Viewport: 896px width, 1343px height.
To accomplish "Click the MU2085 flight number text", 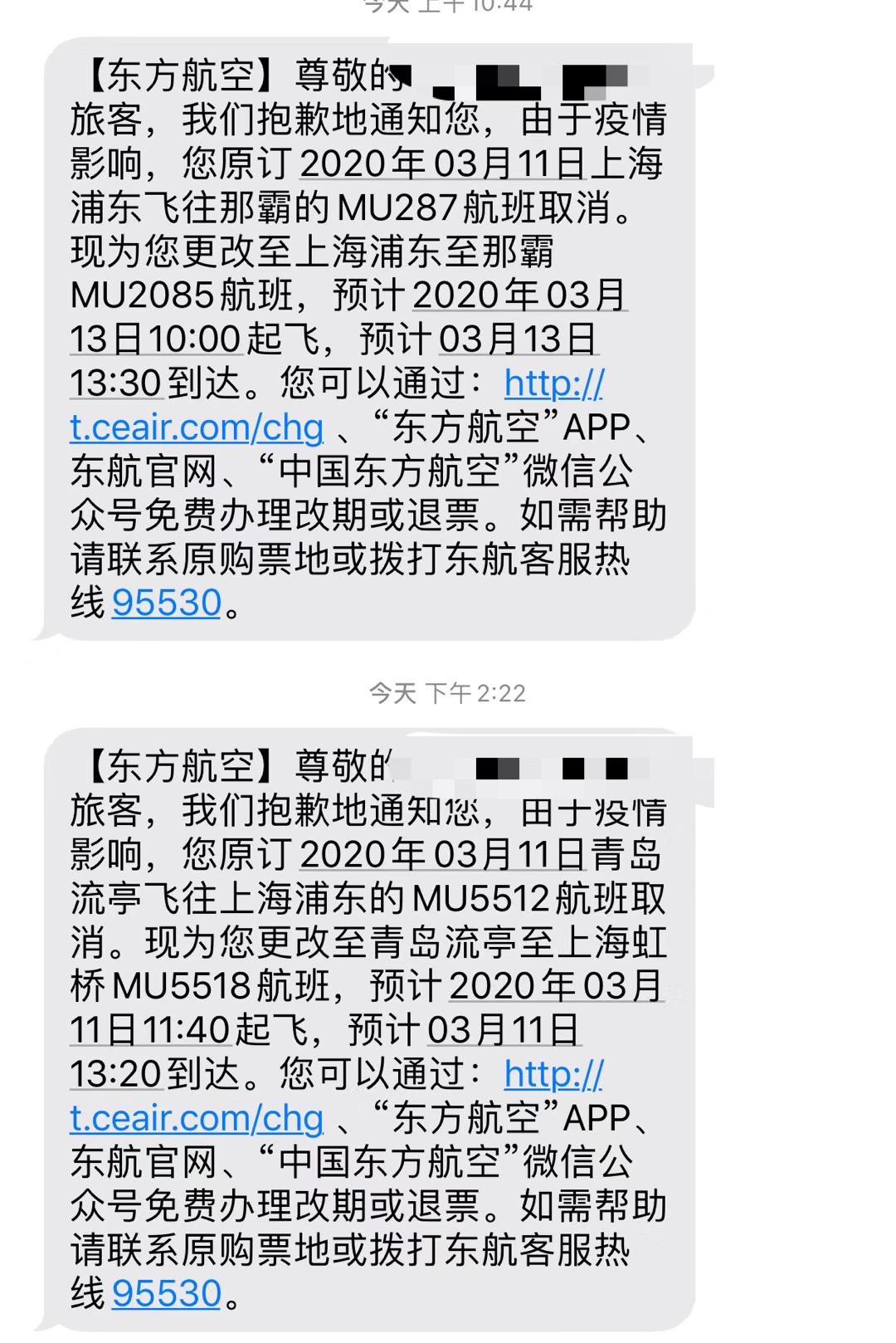I will click(x=149, y=295).
